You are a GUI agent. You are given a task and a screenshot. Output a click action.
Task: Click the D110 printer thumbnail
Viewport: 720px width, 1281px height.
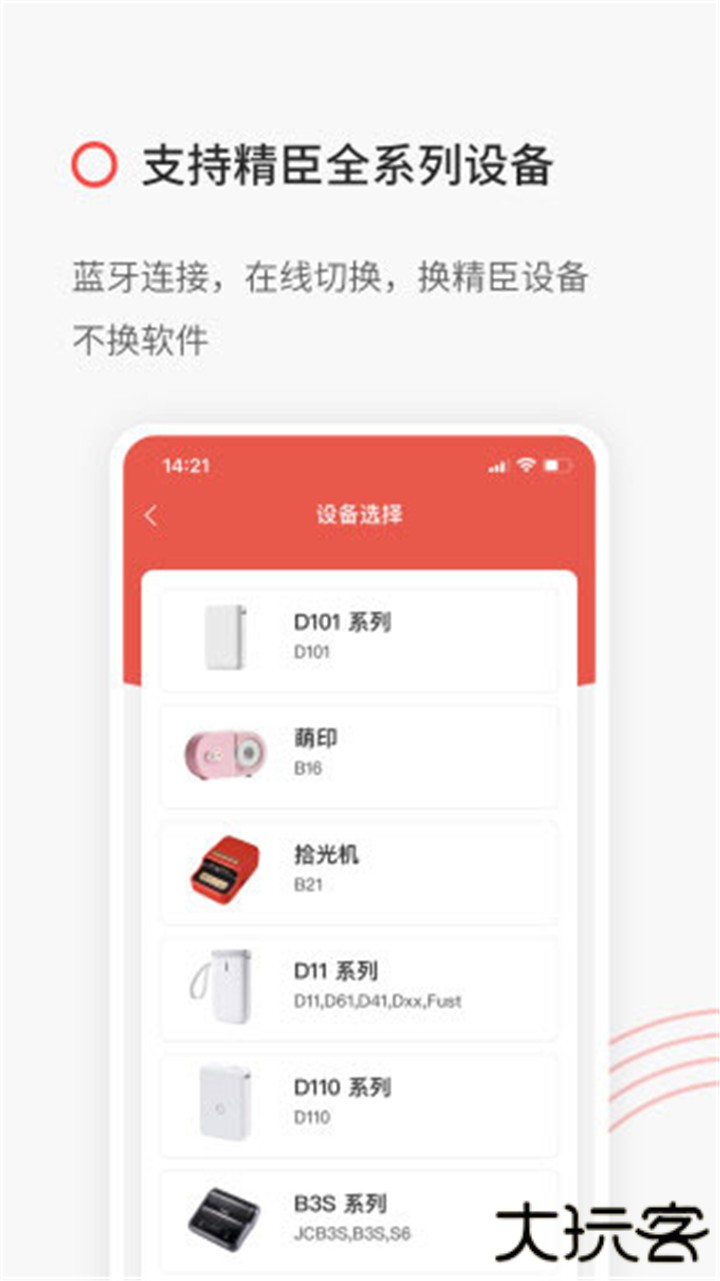click(x=222, y=1098)
